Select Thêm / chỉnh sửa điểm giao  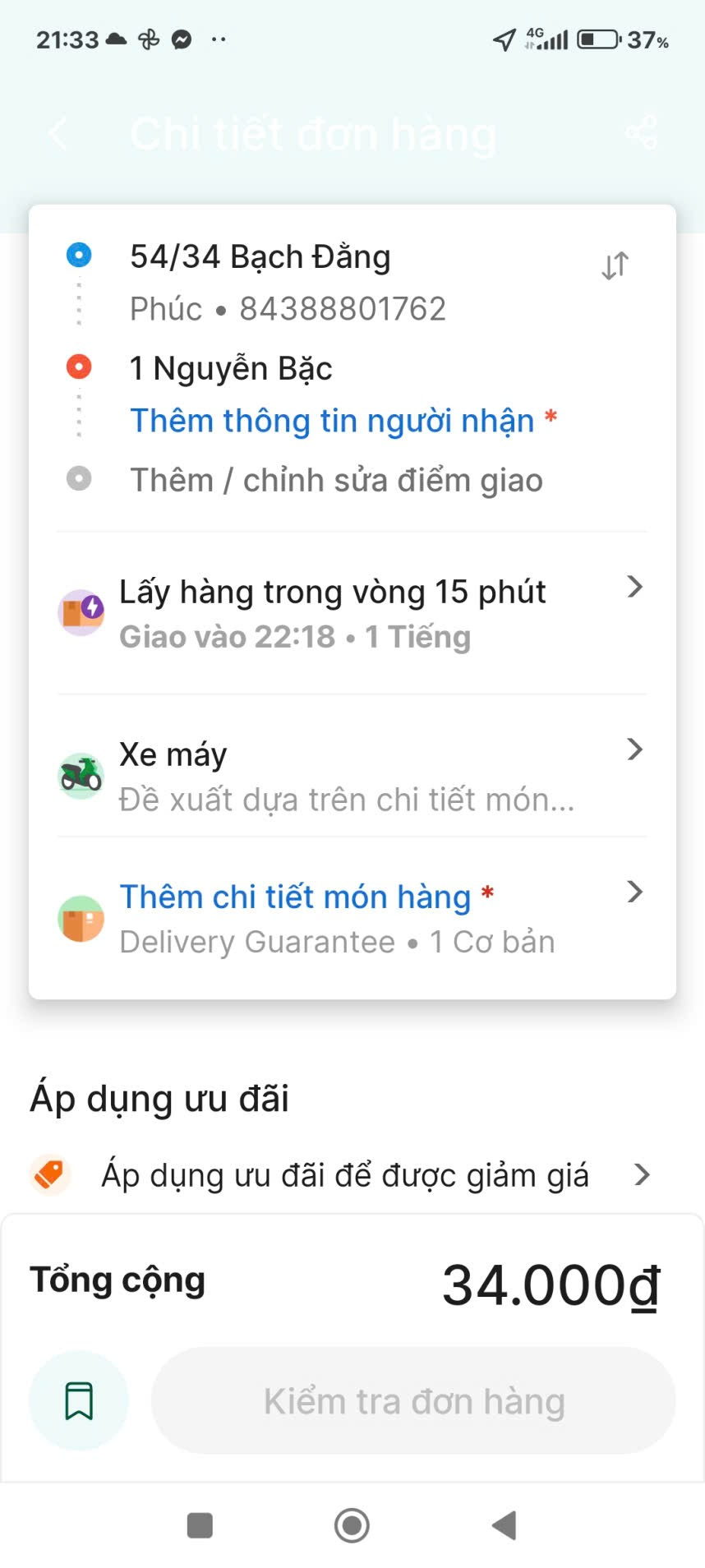[336, 480]
